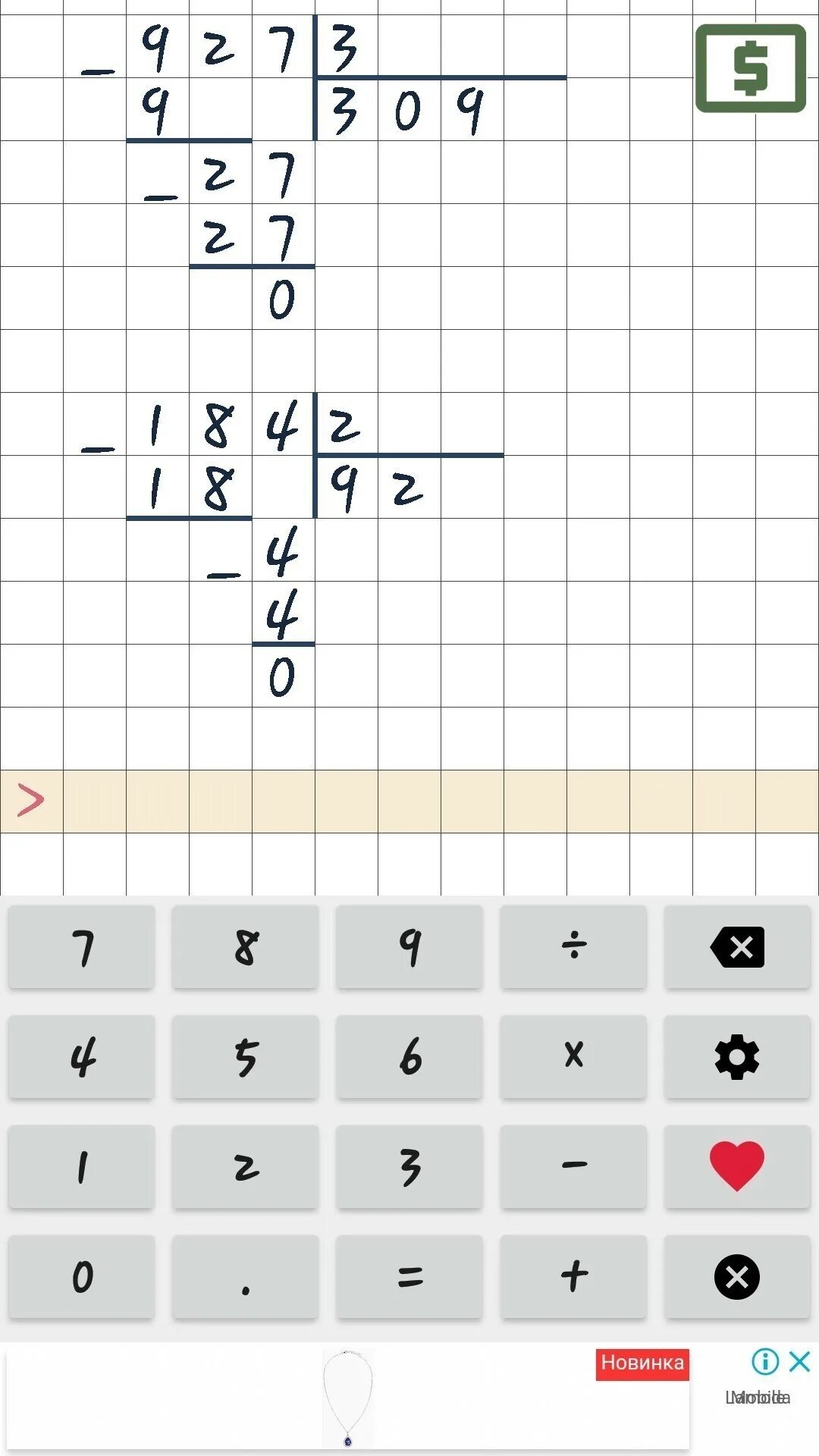
Task: Close the bottom ad banner
Action: 800,1361
